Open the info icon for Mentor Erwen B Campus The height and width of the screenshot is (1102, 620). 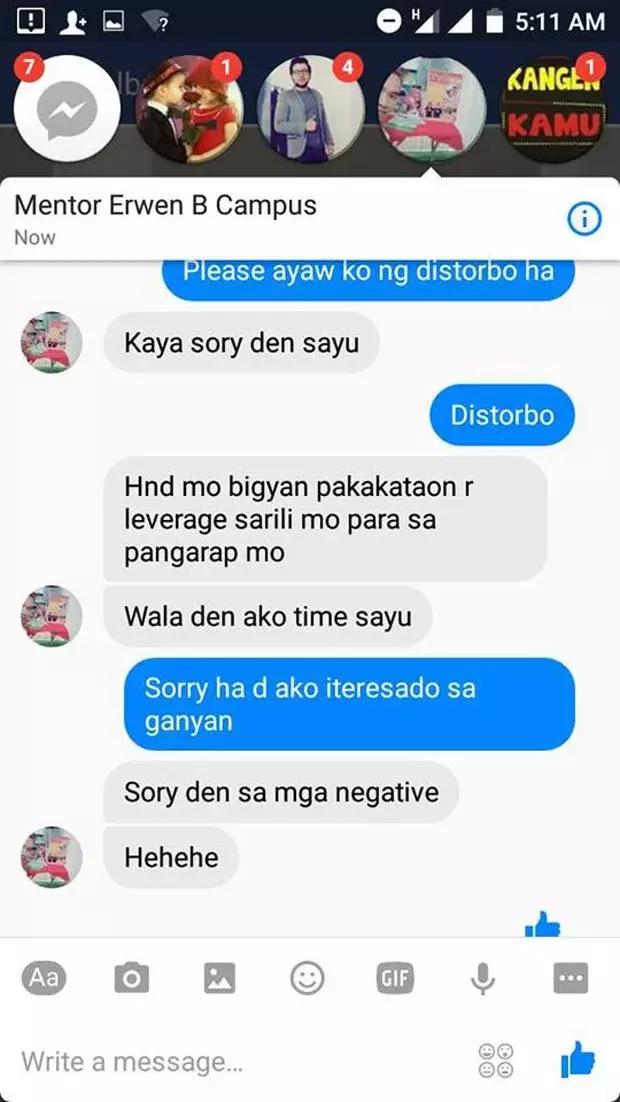[585, 220]
